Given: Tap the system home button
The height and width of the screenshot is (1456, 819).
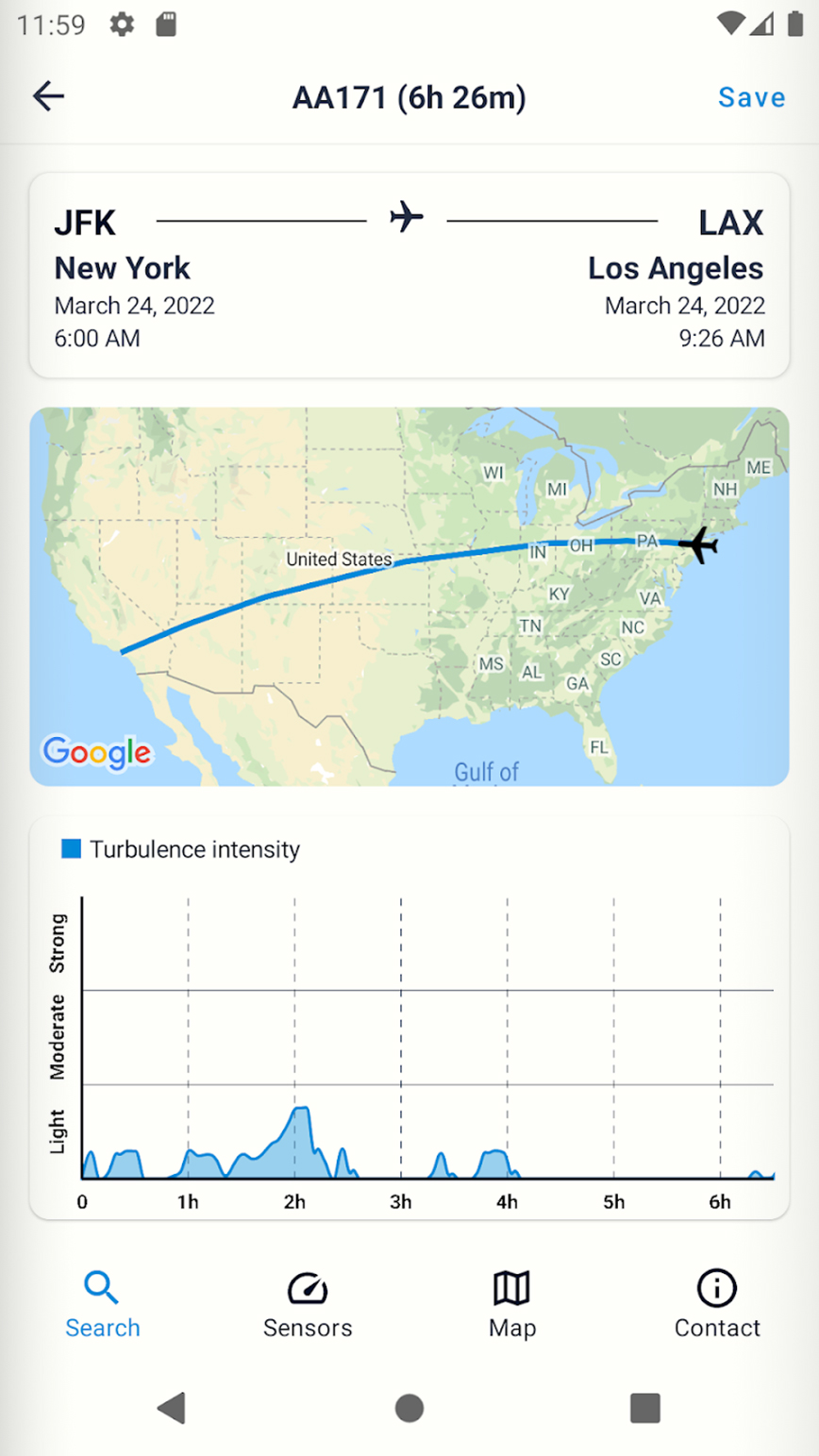Looking at the screenshot, I should tap(409, 1408).
